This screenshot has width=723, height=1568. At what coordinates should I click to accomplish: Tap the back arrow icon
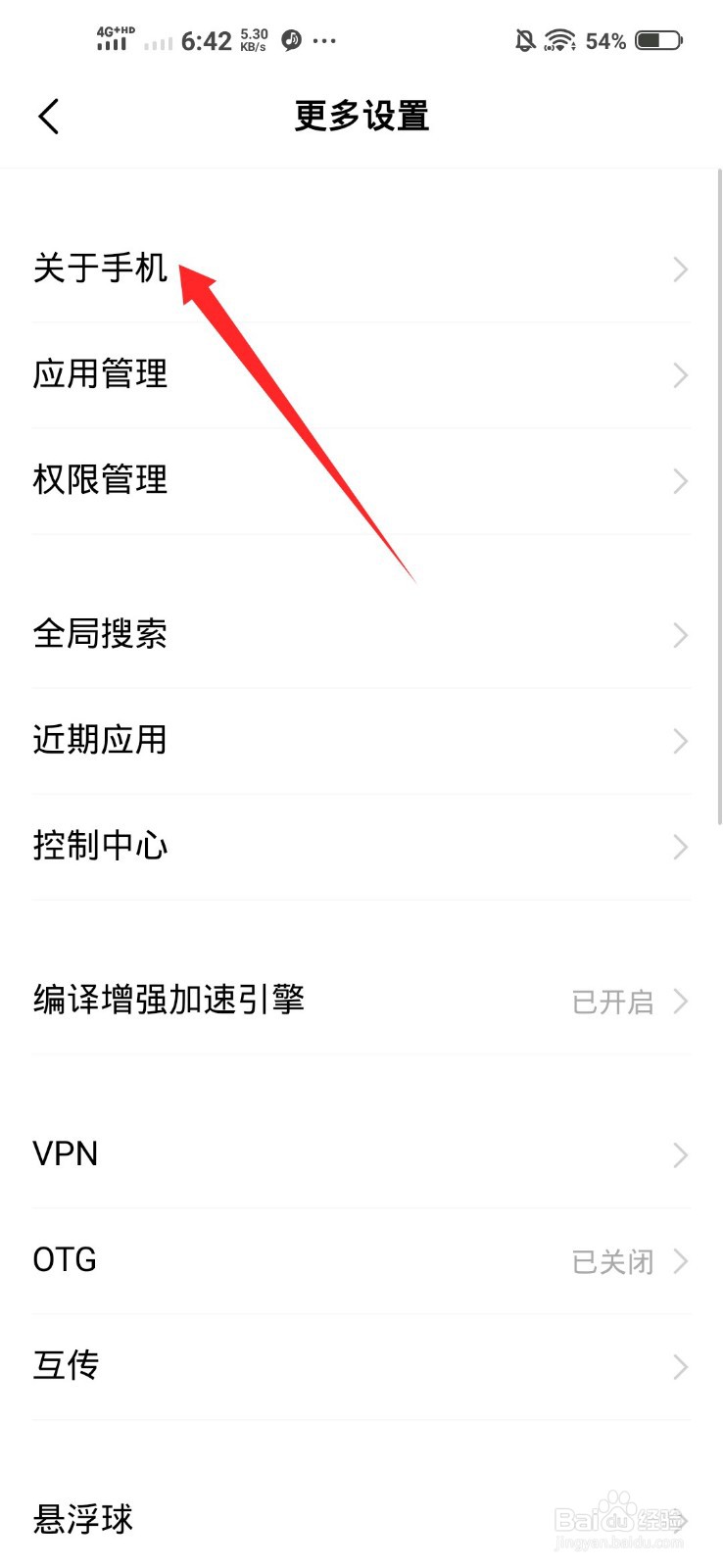pos(49,116)
